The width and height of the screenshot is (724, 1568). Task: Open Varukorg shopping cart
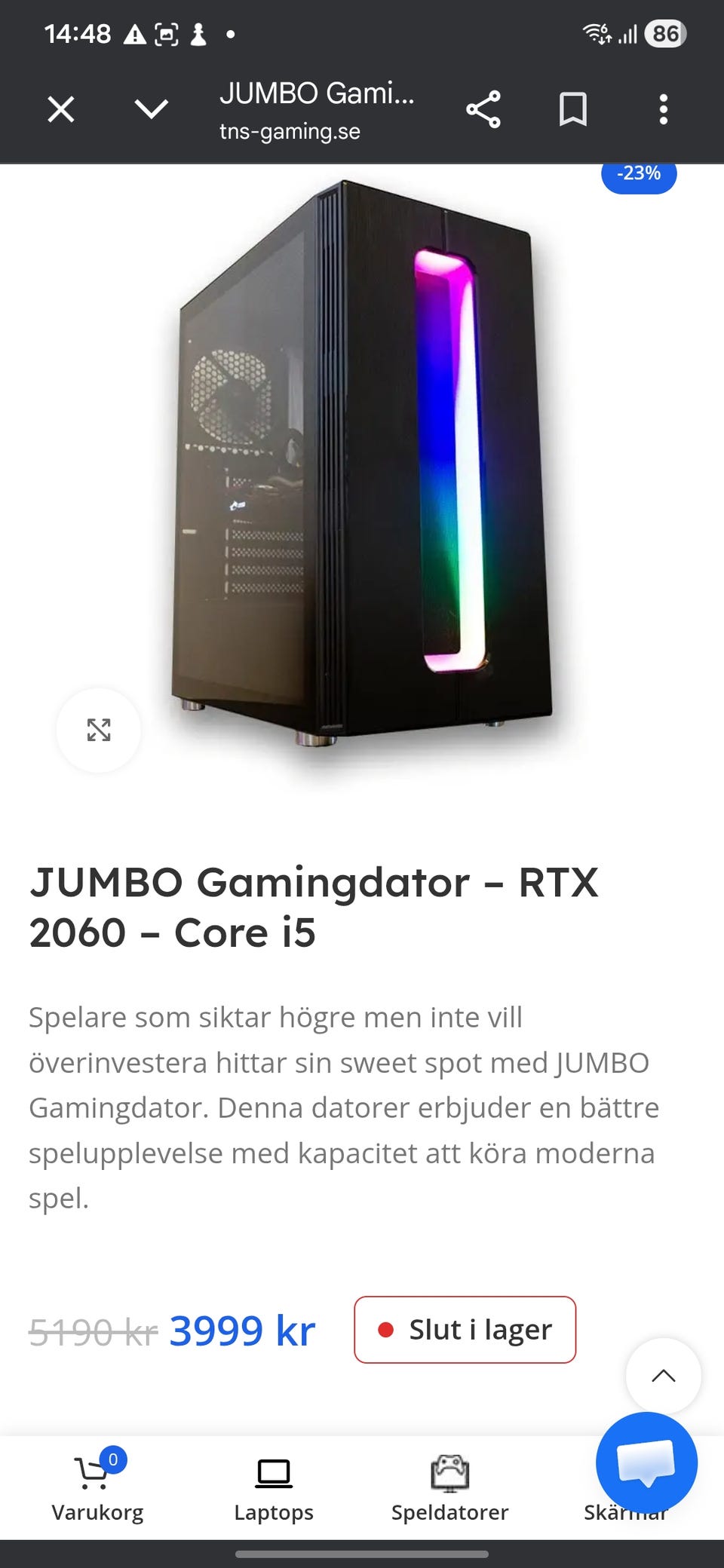[x=97, y=1487]
